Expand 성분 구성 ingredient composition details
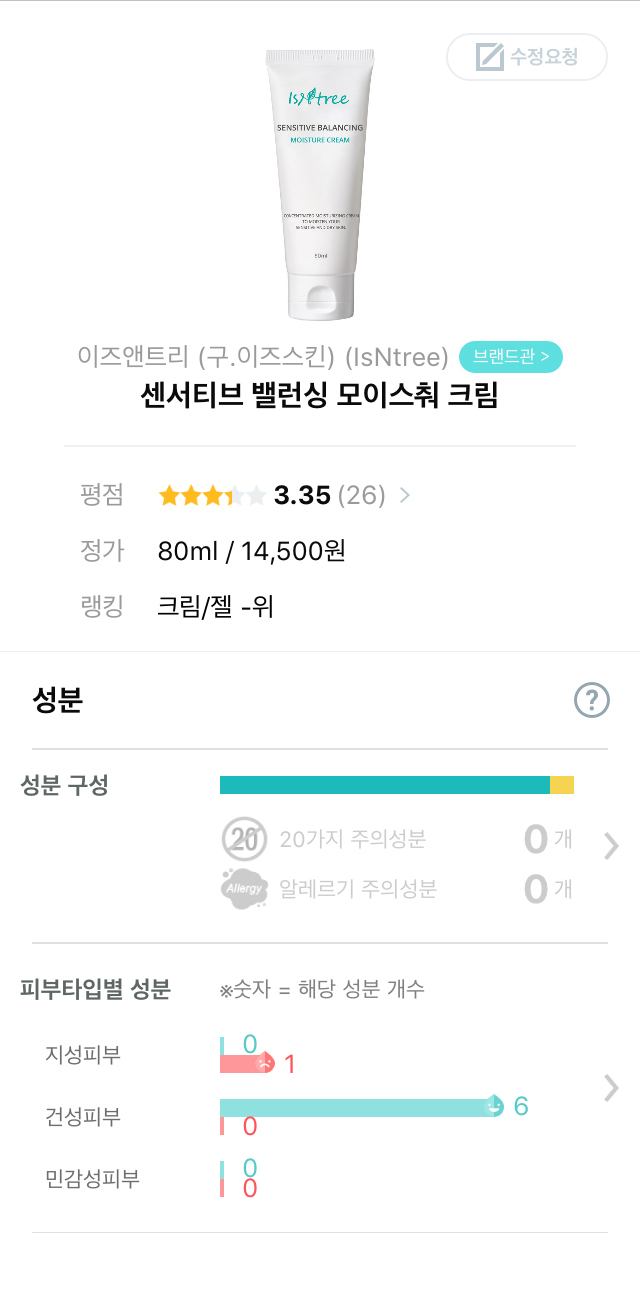 click(612, 847)
